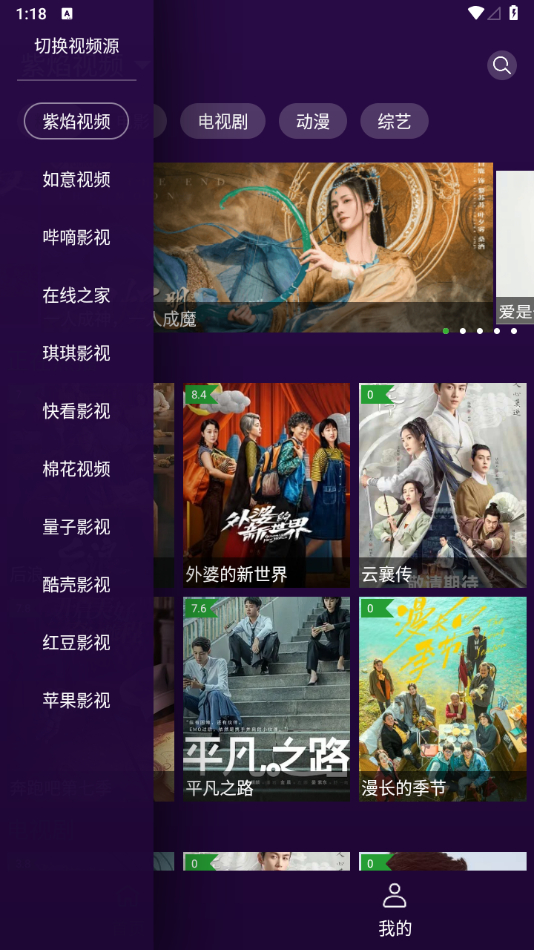Open 漫长的季节 poster

coord(442,699)
